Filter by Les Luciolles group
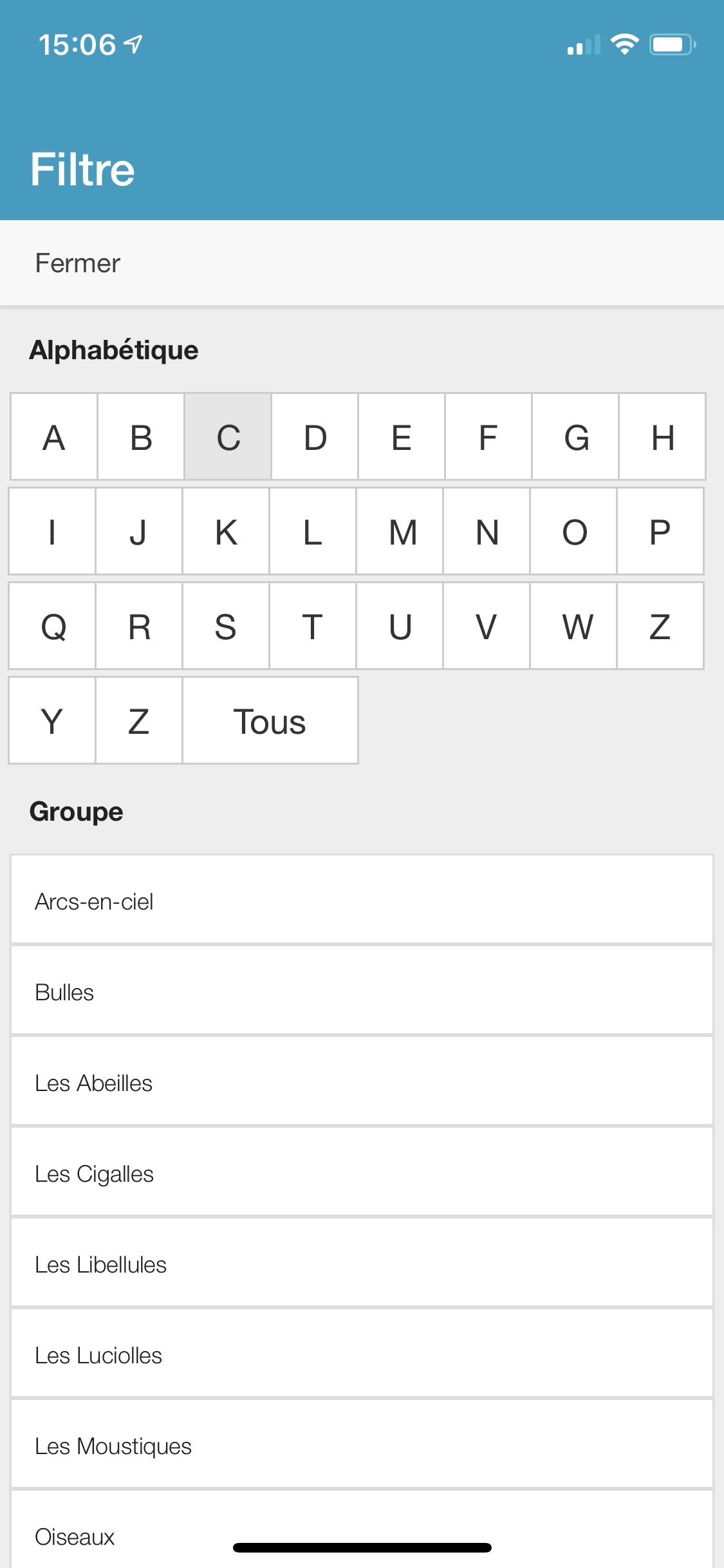 click(x=362, y=1355)
